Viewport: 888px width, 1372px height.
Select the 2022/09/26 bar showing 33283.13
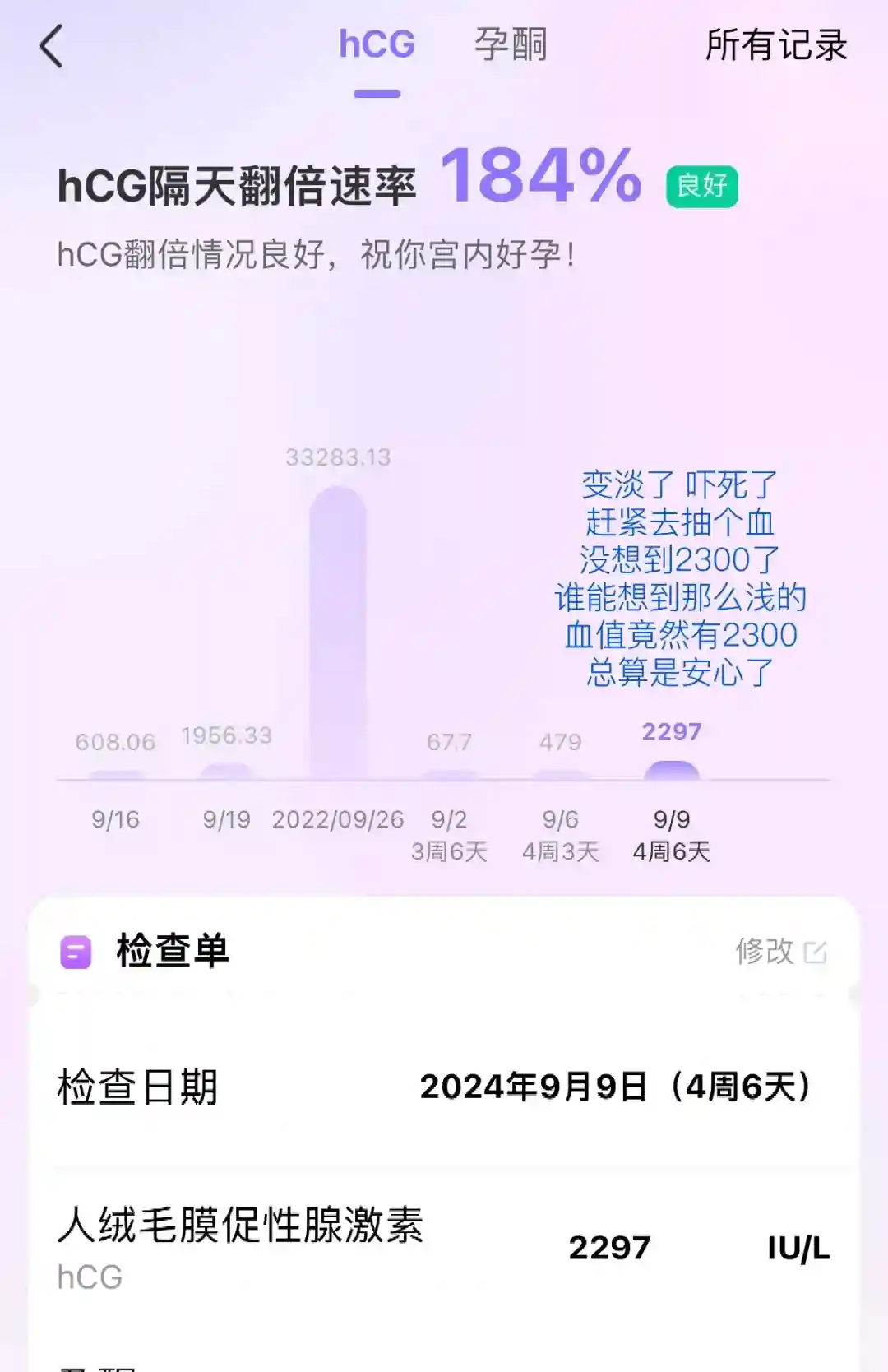pyautogui.click(x=337, y=633)
